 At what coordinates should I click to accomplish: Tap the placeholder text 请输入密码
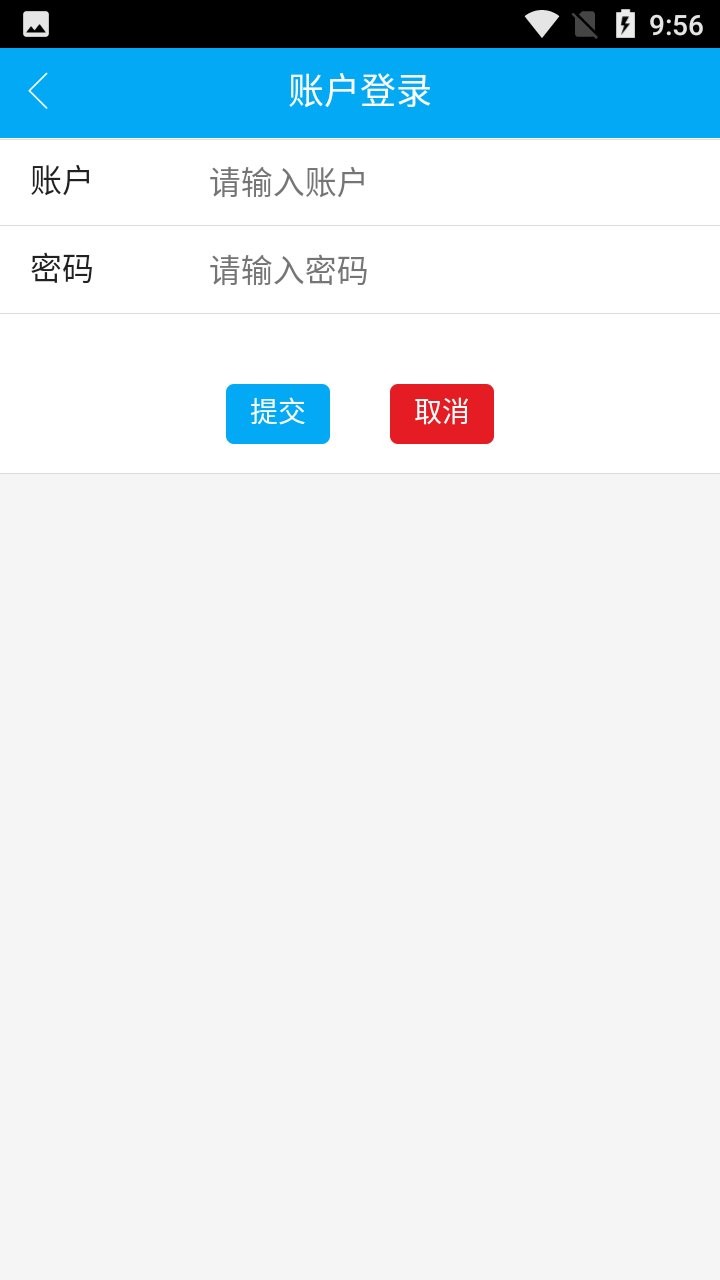[288, 269]
